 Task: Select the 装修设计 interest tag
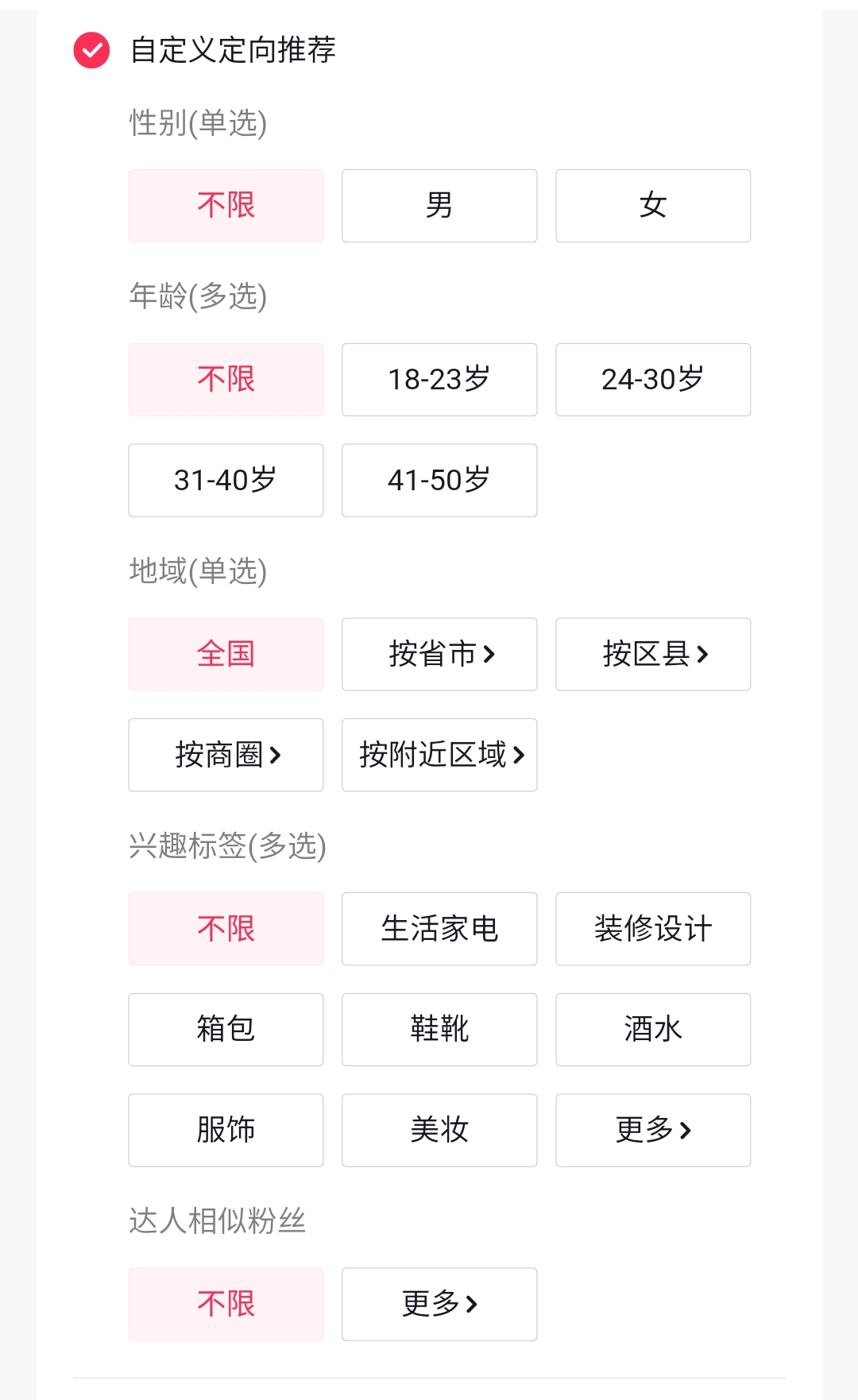point(653,929)
